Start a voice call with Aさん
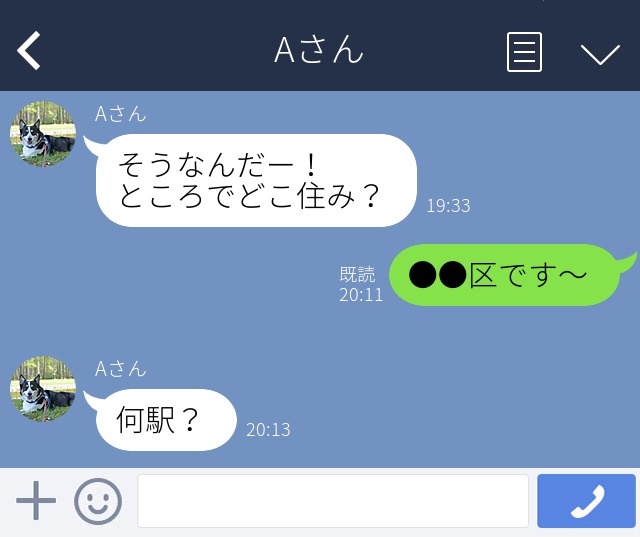 pos(586,501)
